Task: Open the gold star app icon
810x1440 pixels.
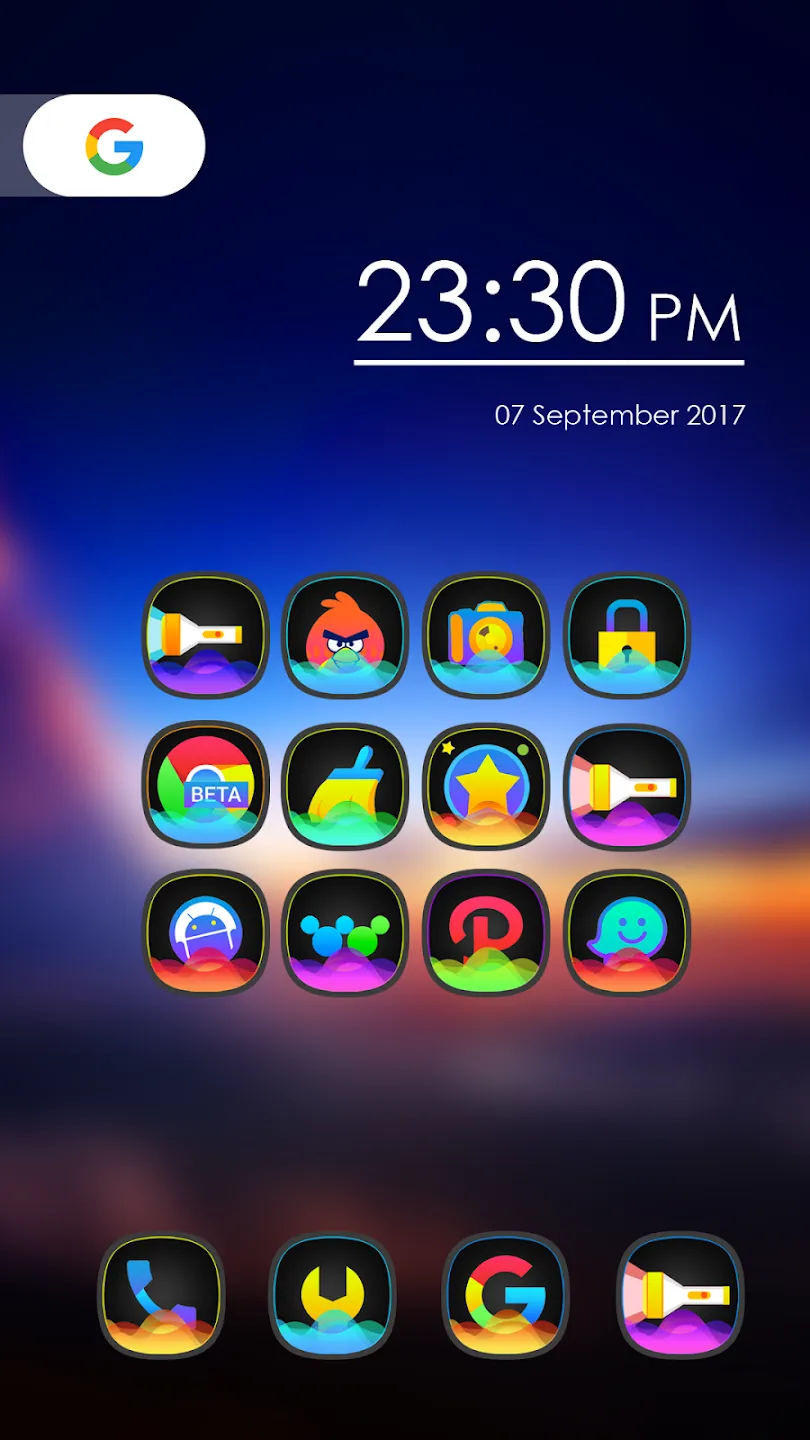Action: (x=486, y=785)
